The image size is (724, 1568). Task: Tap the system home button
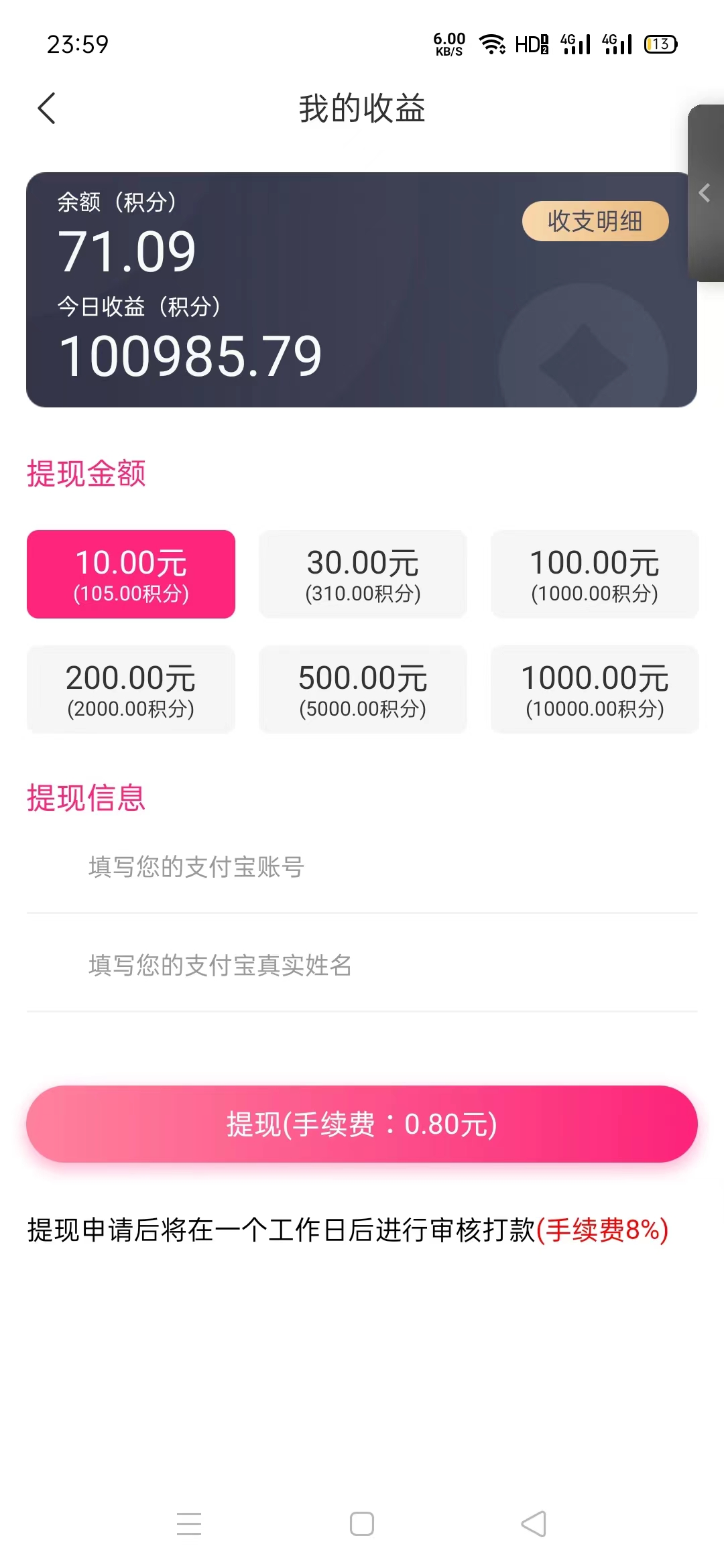point(362,1524)
